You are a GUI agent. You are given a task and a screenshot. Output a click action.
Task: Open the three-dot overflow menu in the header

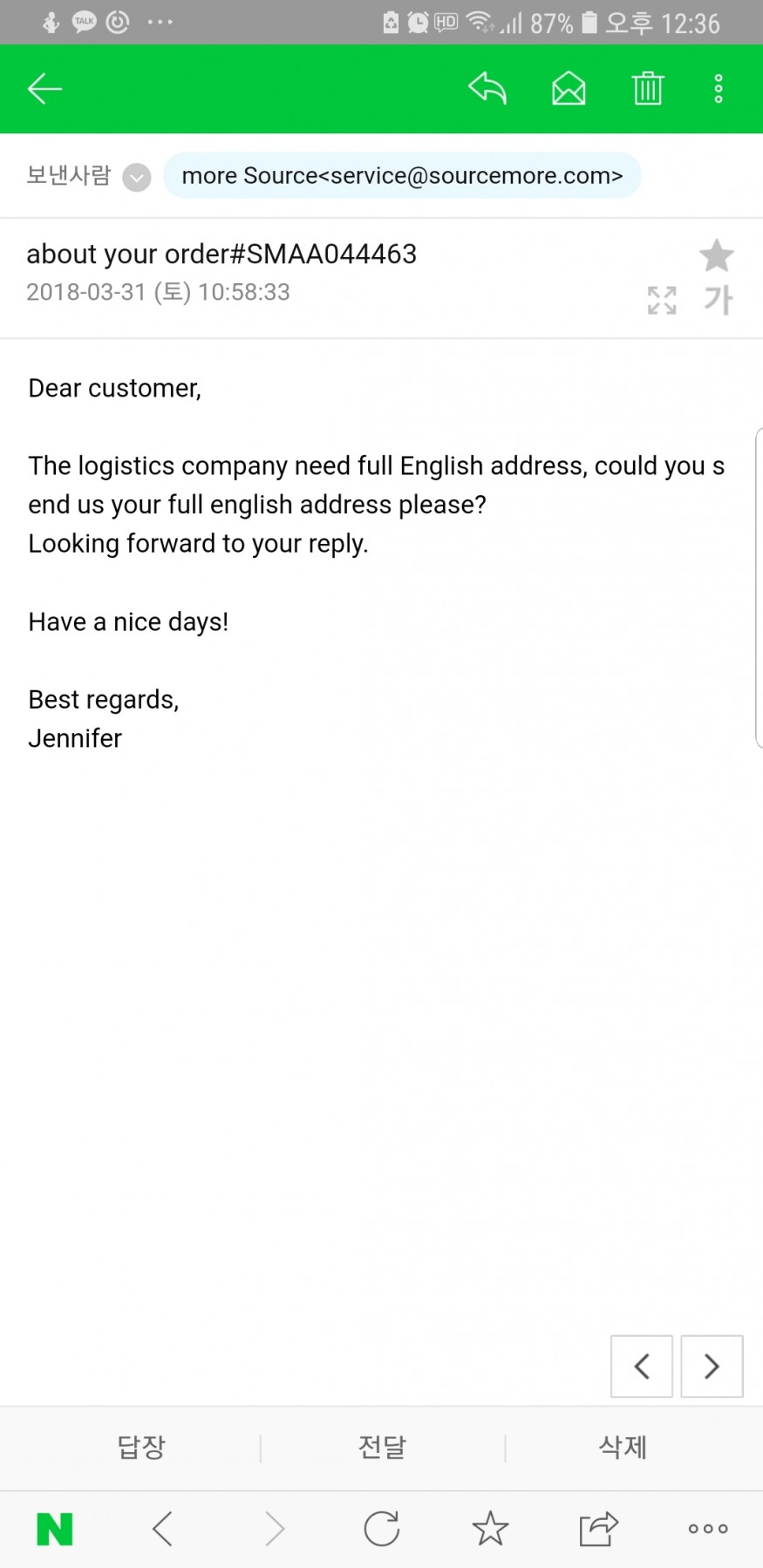click(719, 88)
